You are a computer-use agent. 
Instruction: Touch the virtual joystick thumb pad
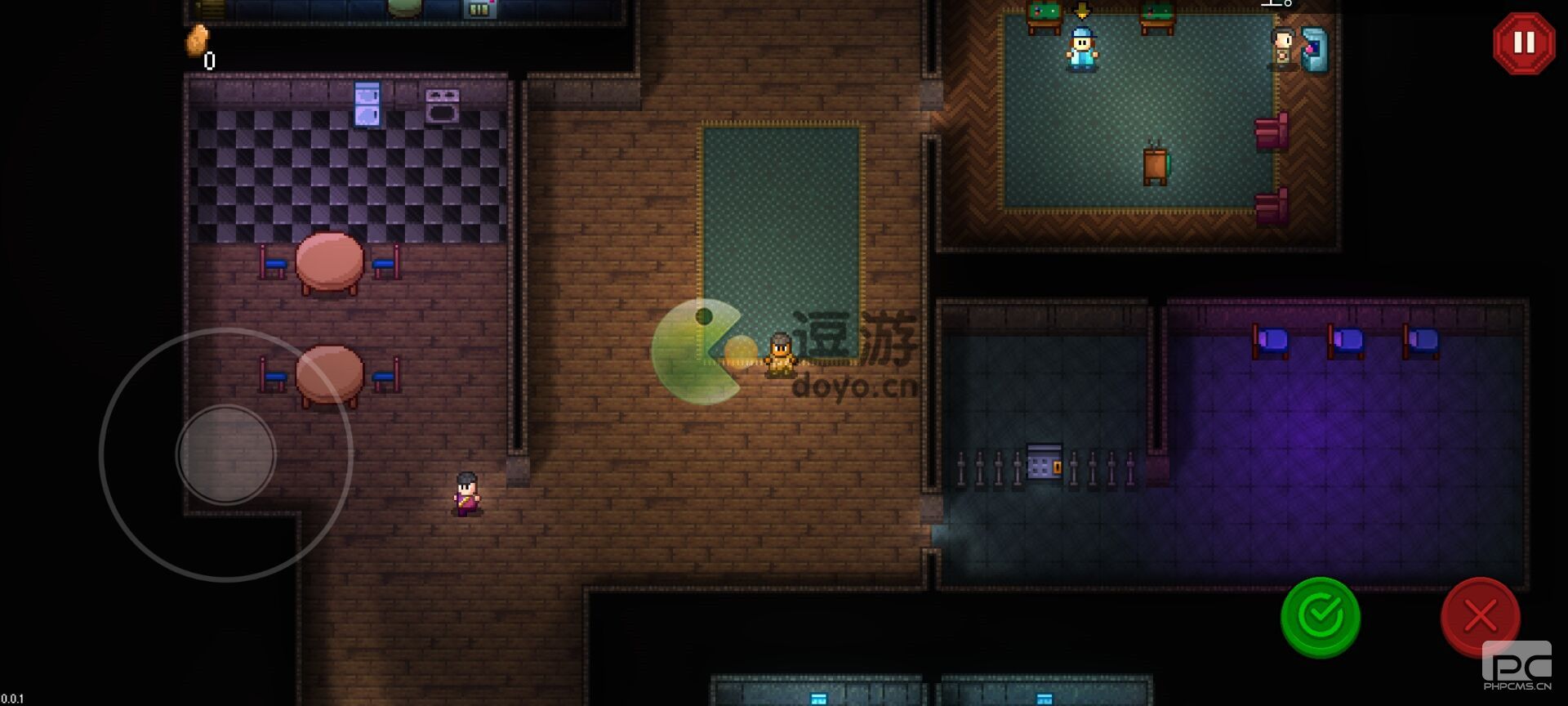225,454
